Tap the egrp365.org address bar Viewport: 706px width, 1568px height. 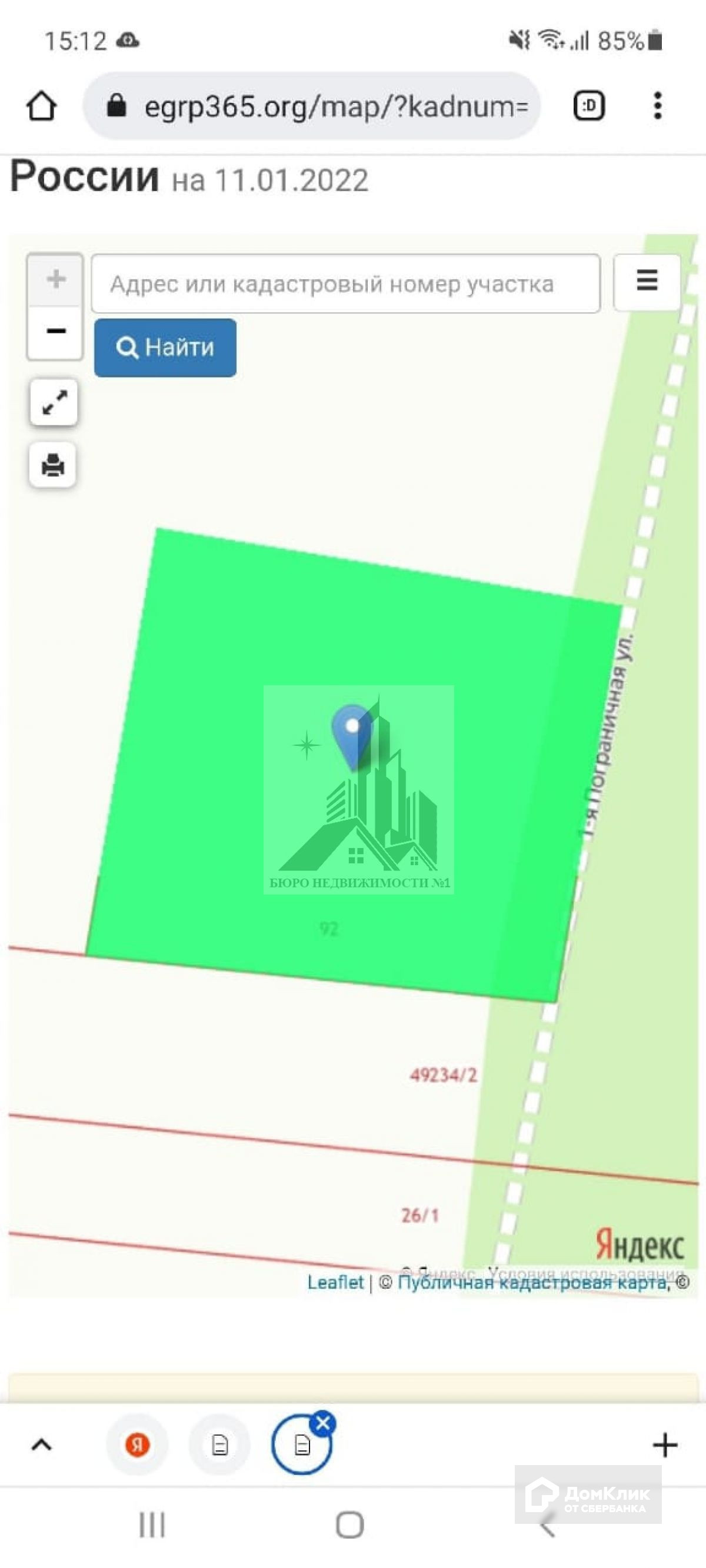311,106
